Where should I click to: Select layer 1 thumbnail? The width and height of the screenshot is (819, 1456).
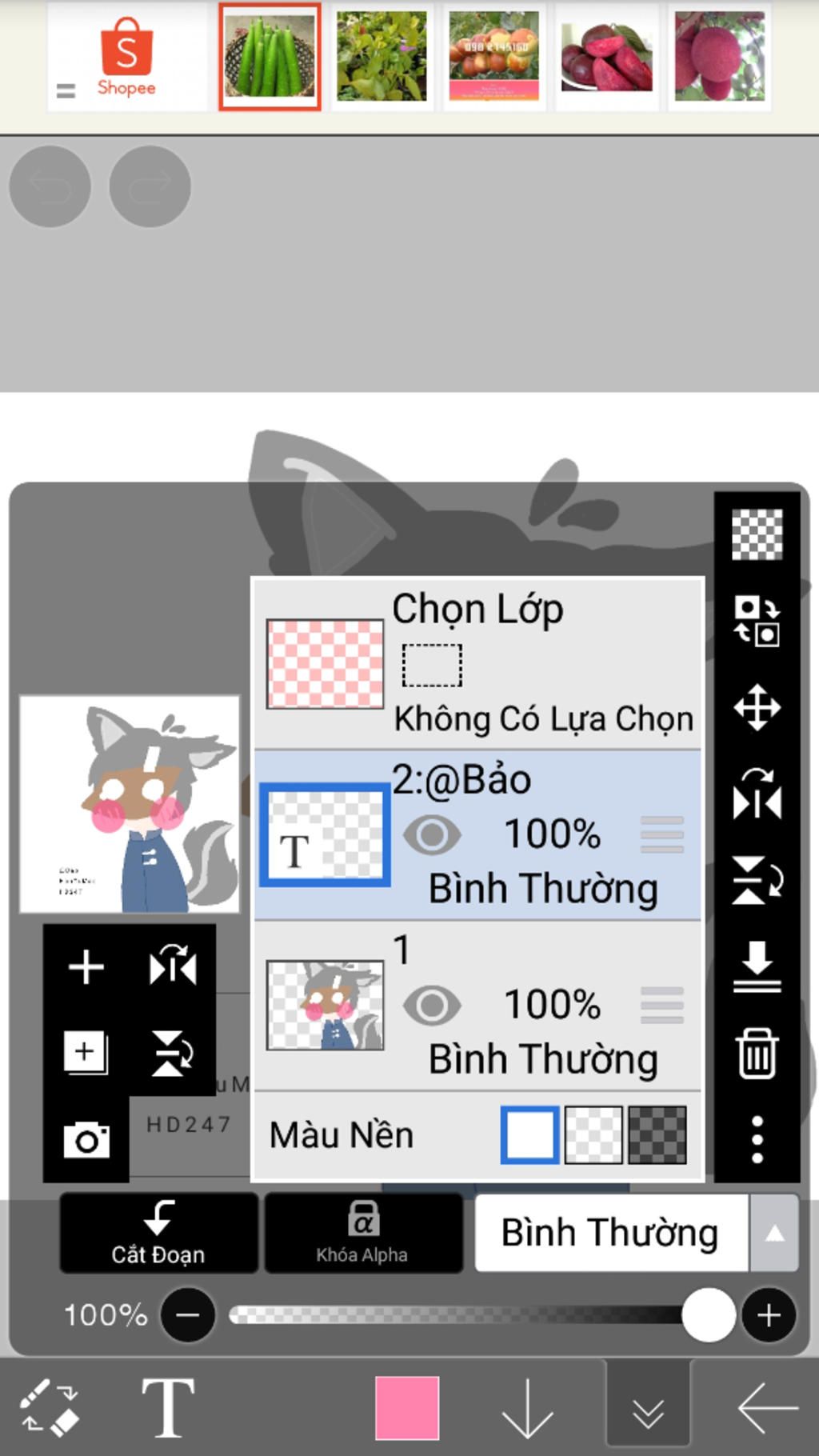click(x=325, y=1006)
